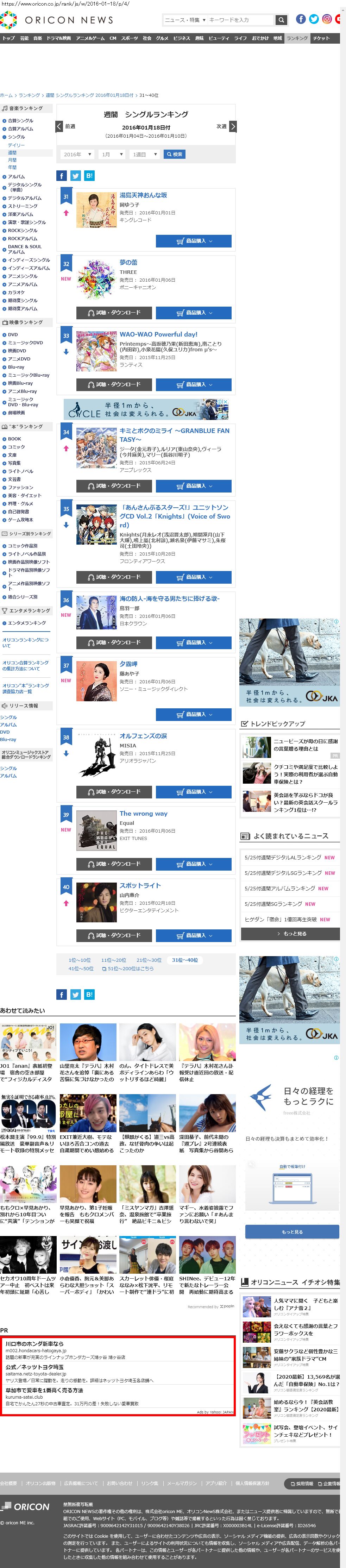Open ホーム breadcrumb link
Viewport: 346px width, 1568px height.
[6, 95]
